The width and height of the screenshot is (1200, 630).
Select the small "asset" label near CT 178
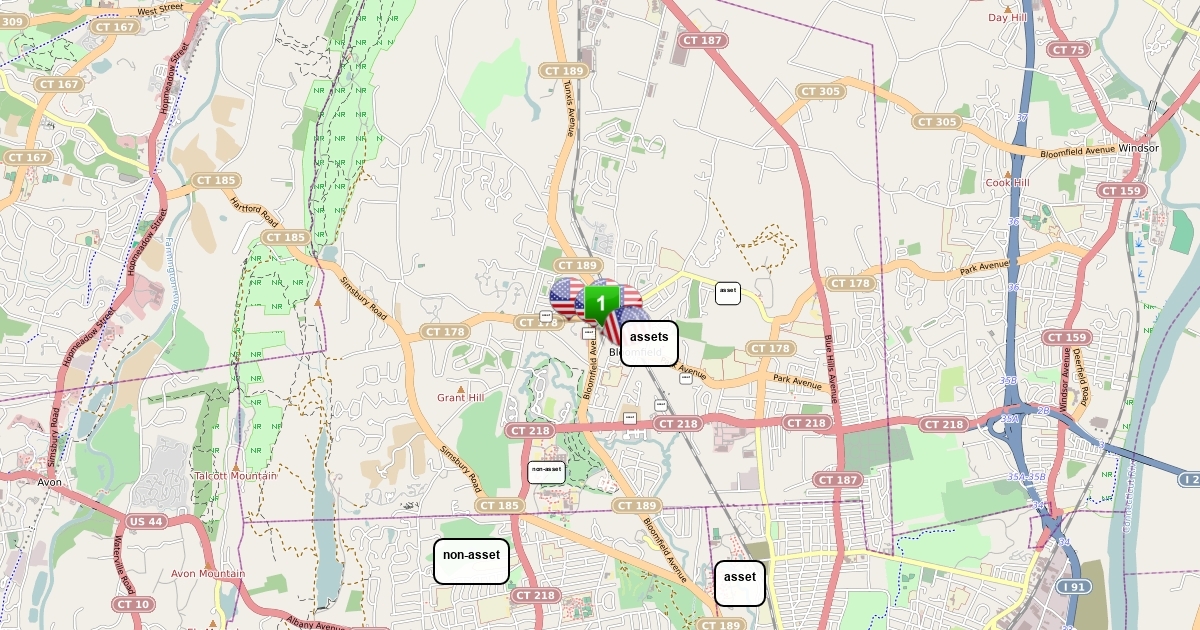(x=728, y=292)
